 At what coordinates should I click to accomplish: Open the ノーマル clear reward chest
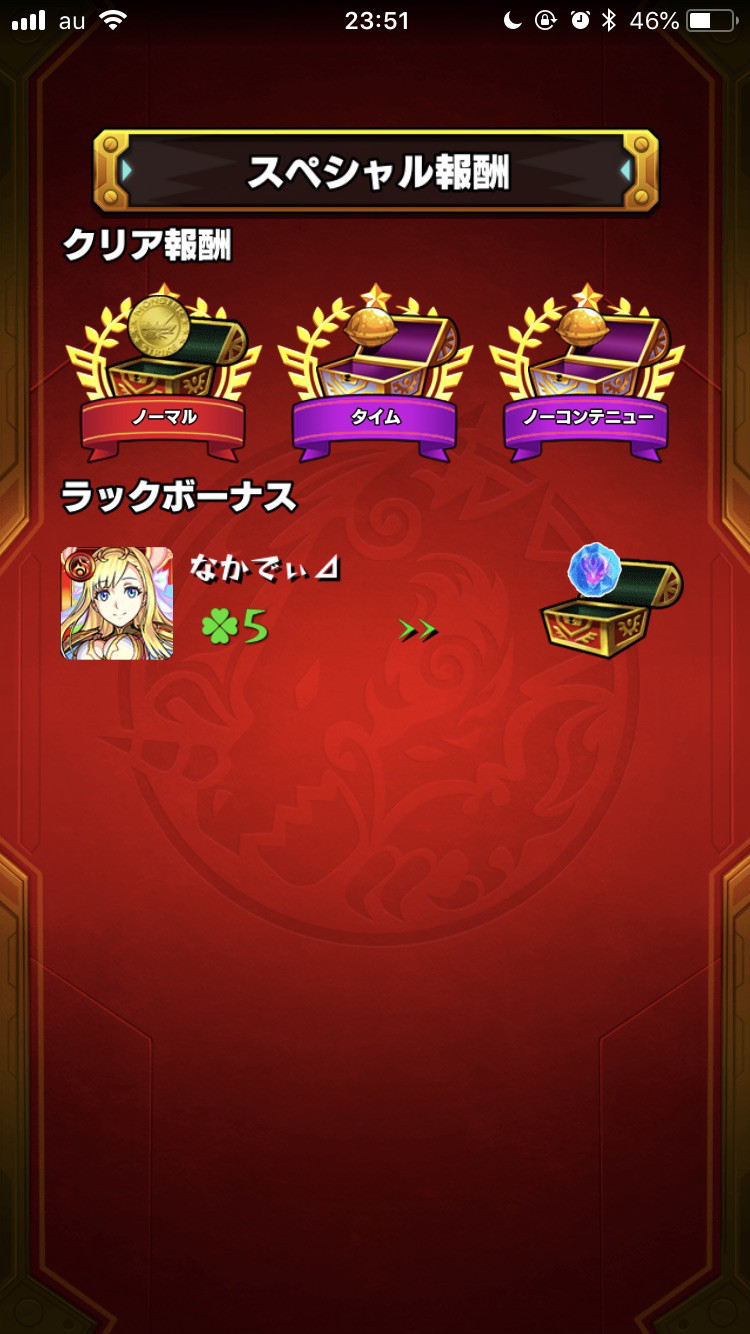click(x=163, y=373)
